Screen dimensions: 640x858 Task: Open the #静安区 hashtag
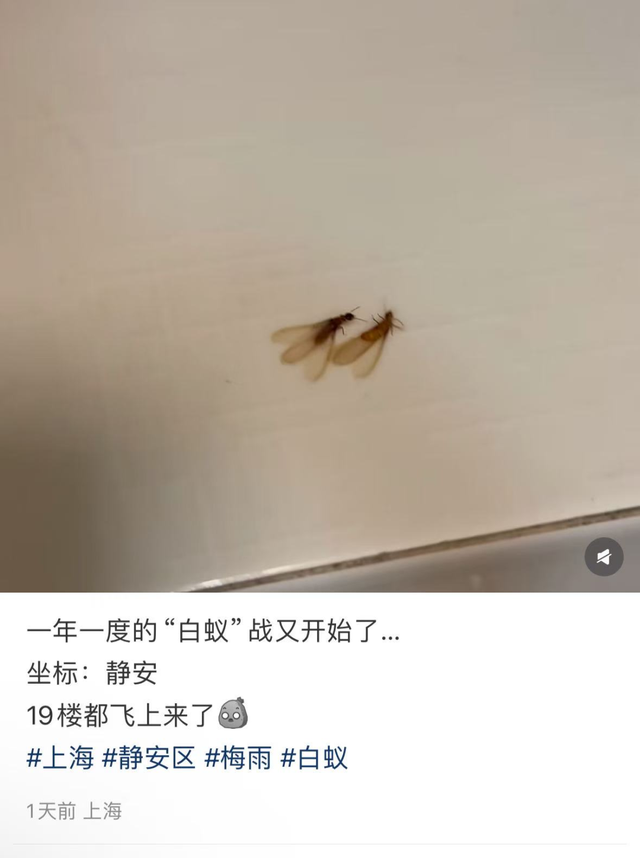coord(148,757)
